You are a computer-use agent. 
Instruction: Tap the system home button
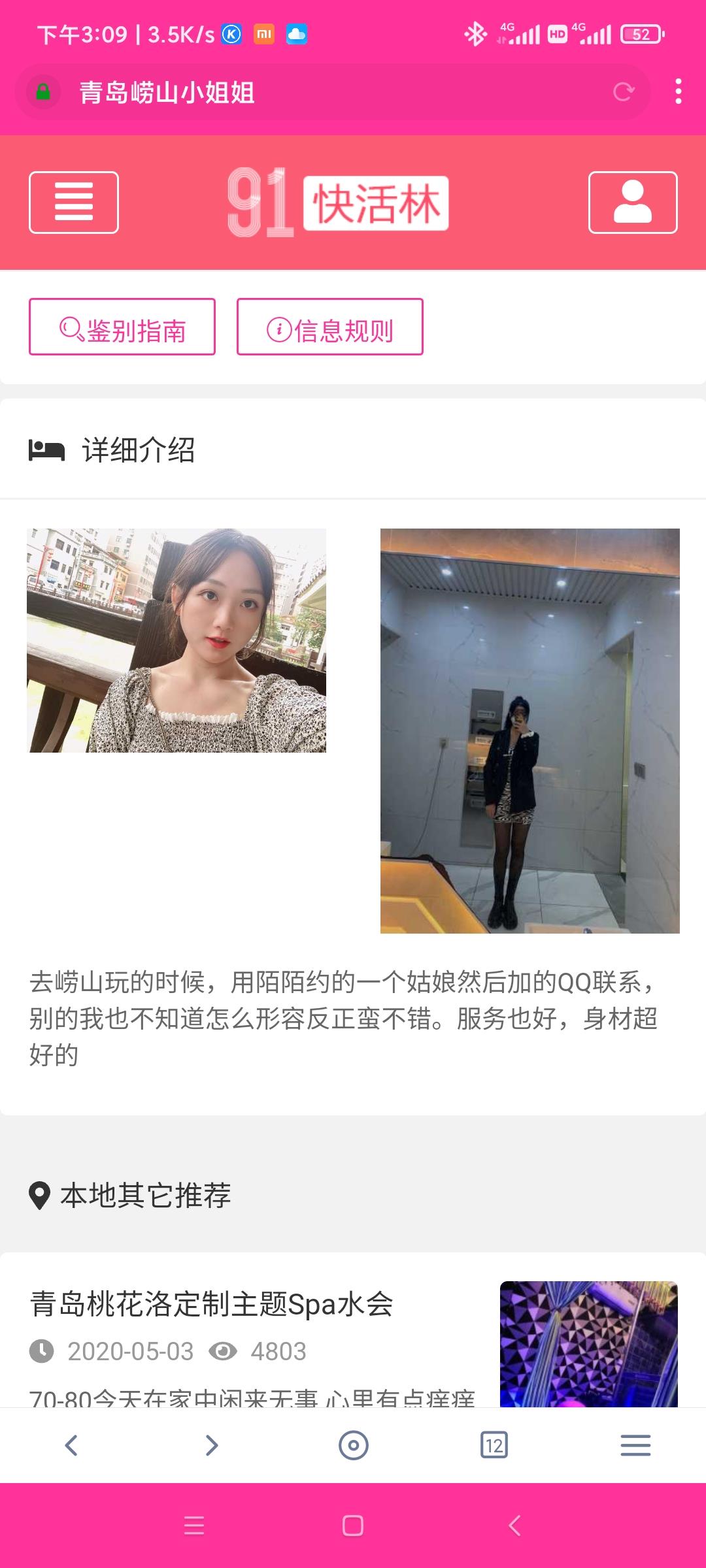point(353,1526)
